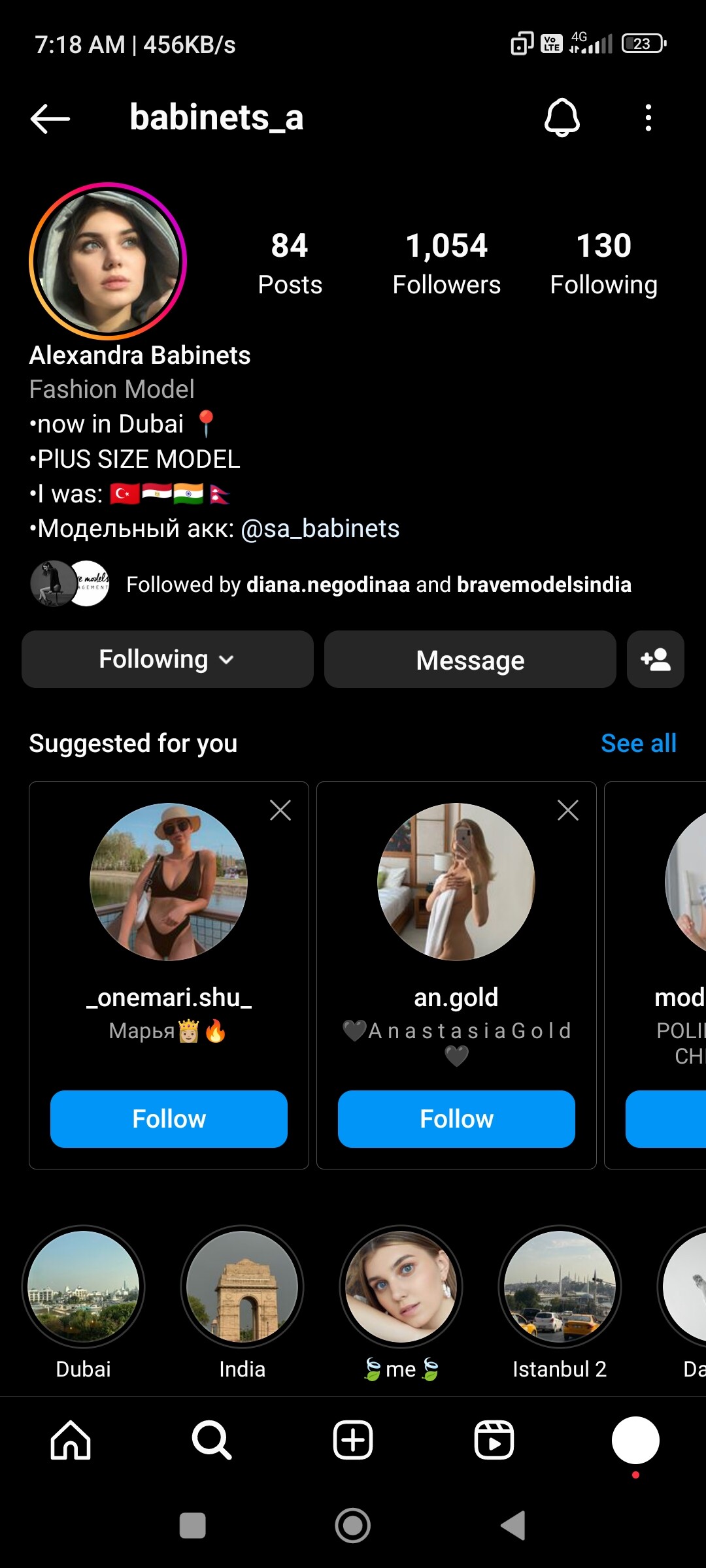Dismiss the _onemari.shu_ suggestion
This screenshot has height=1568, width=706.
point(280,811)
